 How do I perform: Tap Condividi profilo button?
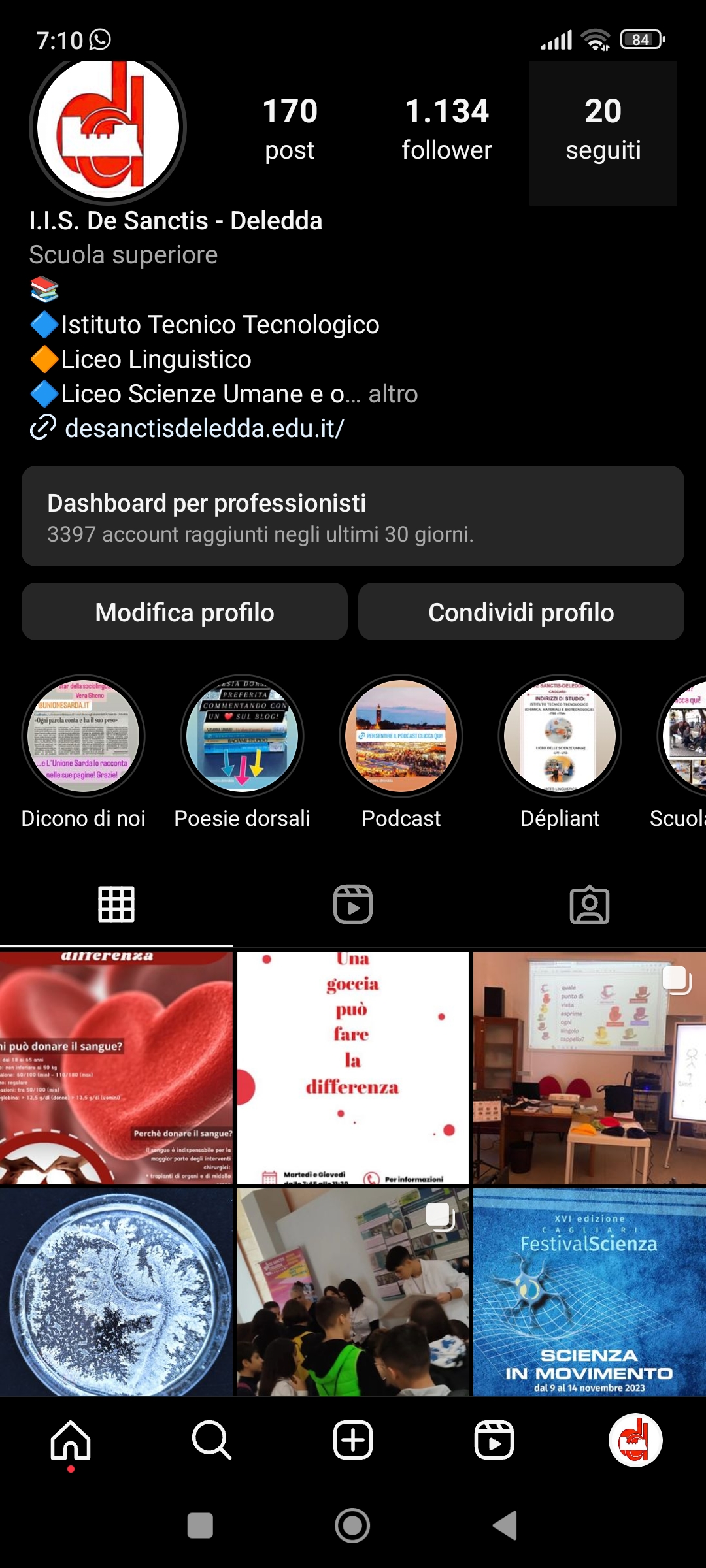521,612
